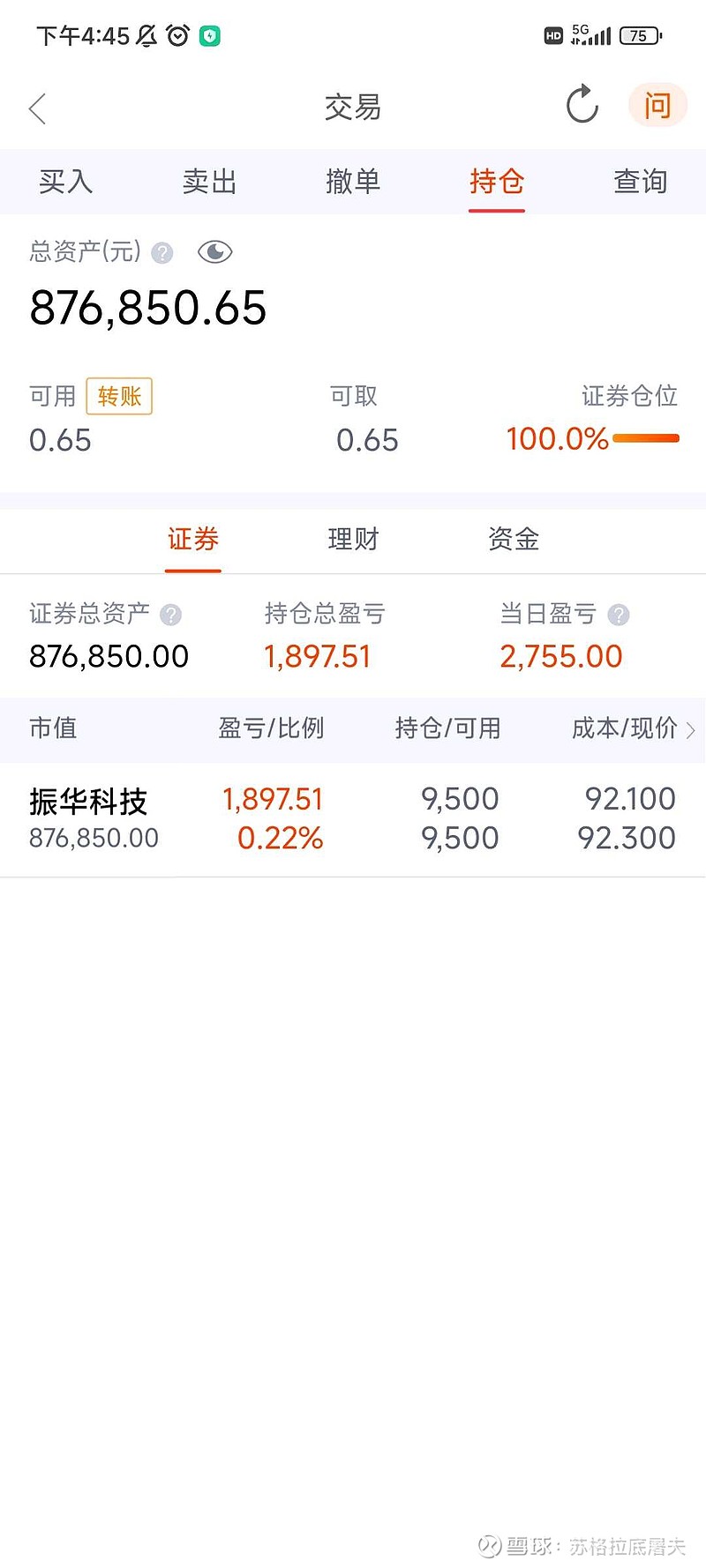Hide total assets with the eye icon
Viewport: 706px width, 1568px height.
[x=214, y=253]
